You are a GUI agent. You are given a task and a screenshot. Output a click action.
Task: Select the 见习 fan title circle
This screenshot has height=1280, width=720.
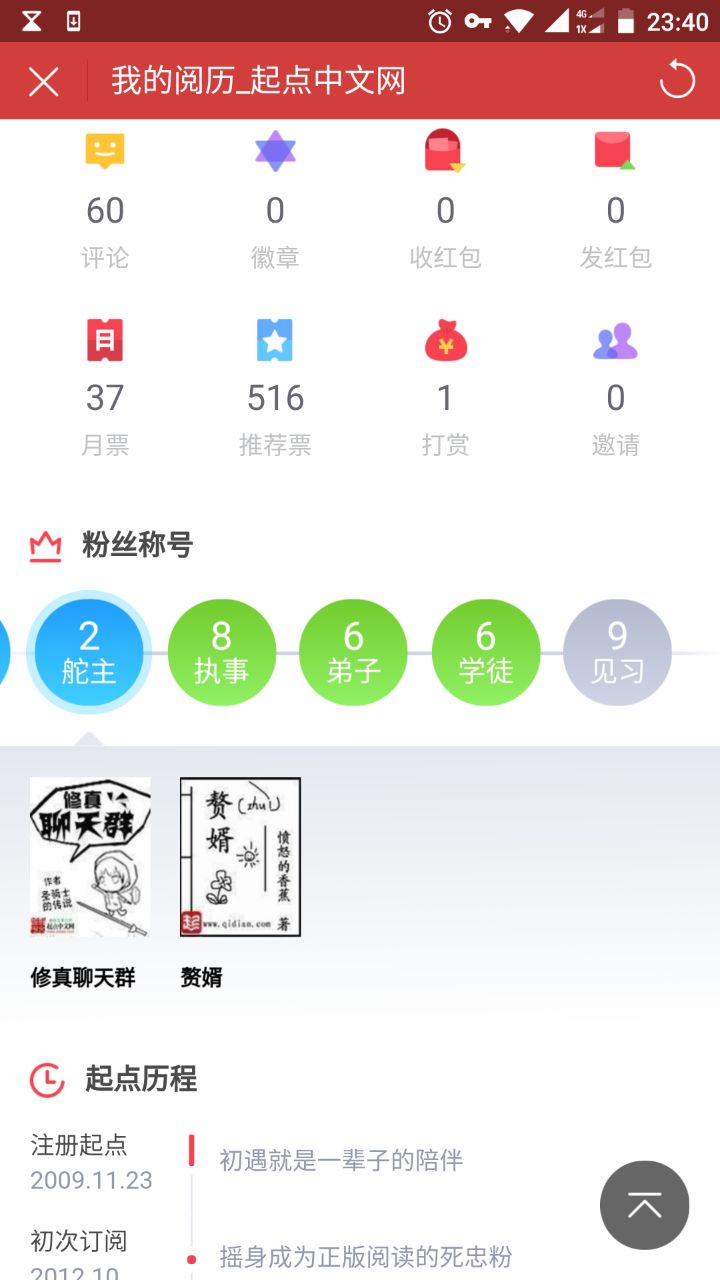(x=617, y=652)
